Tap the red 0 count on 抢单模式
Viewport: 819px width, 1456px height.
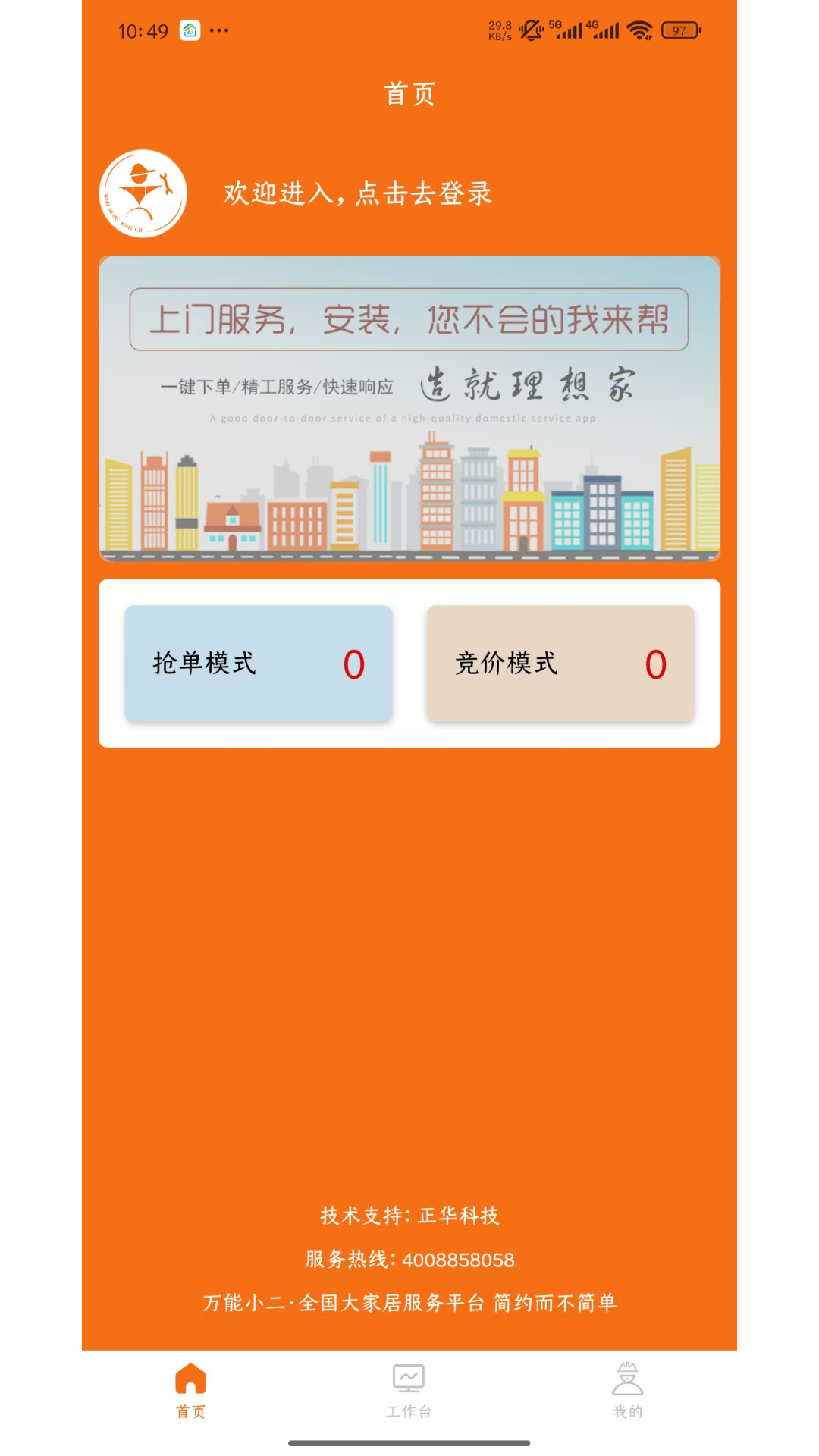tap(353, 666)
